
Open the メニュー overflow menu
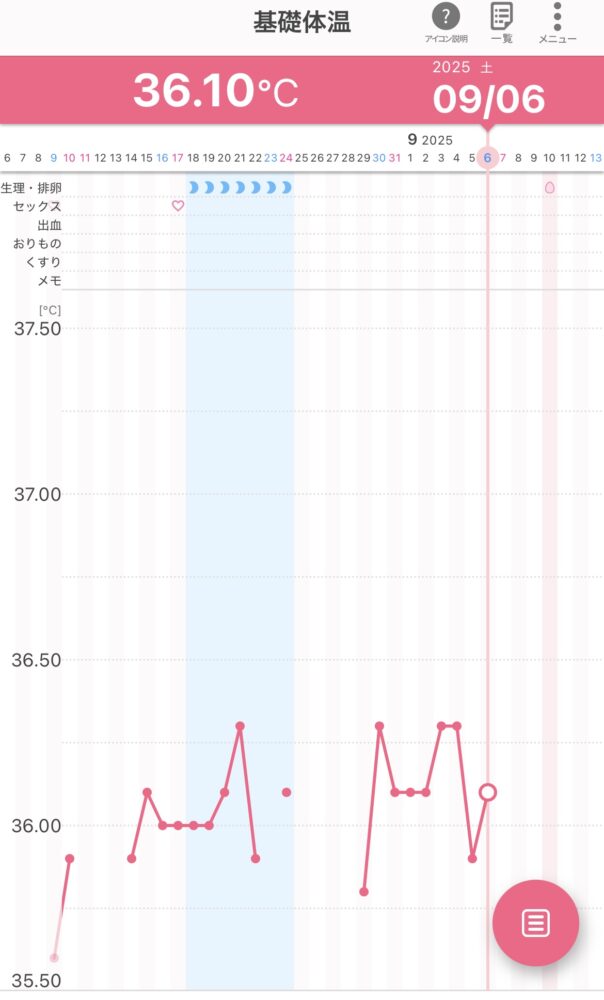[557, 22]
